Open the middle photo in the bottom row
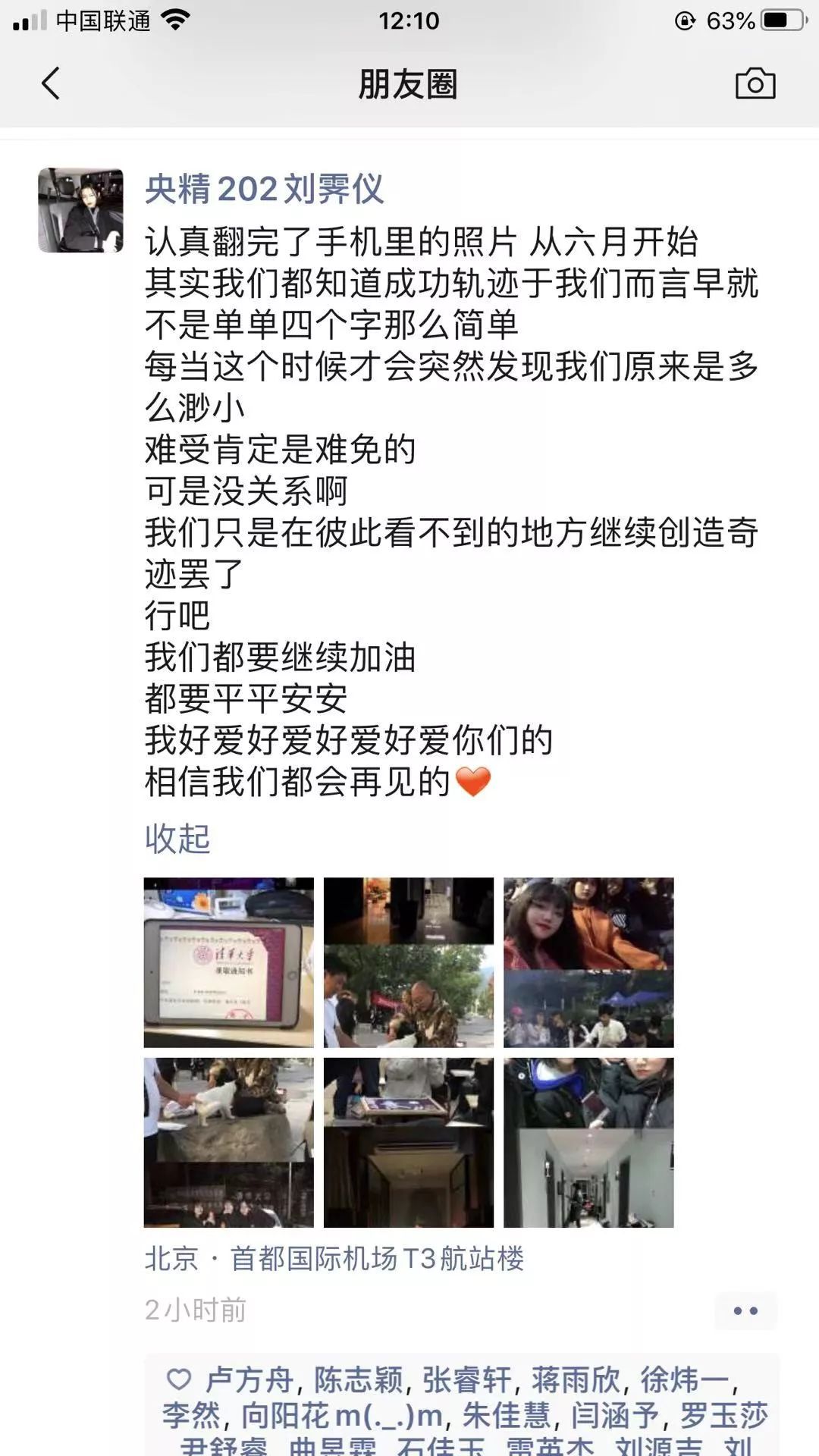The width and height of the screenshot is (819, 1456). pos(408,1143)
